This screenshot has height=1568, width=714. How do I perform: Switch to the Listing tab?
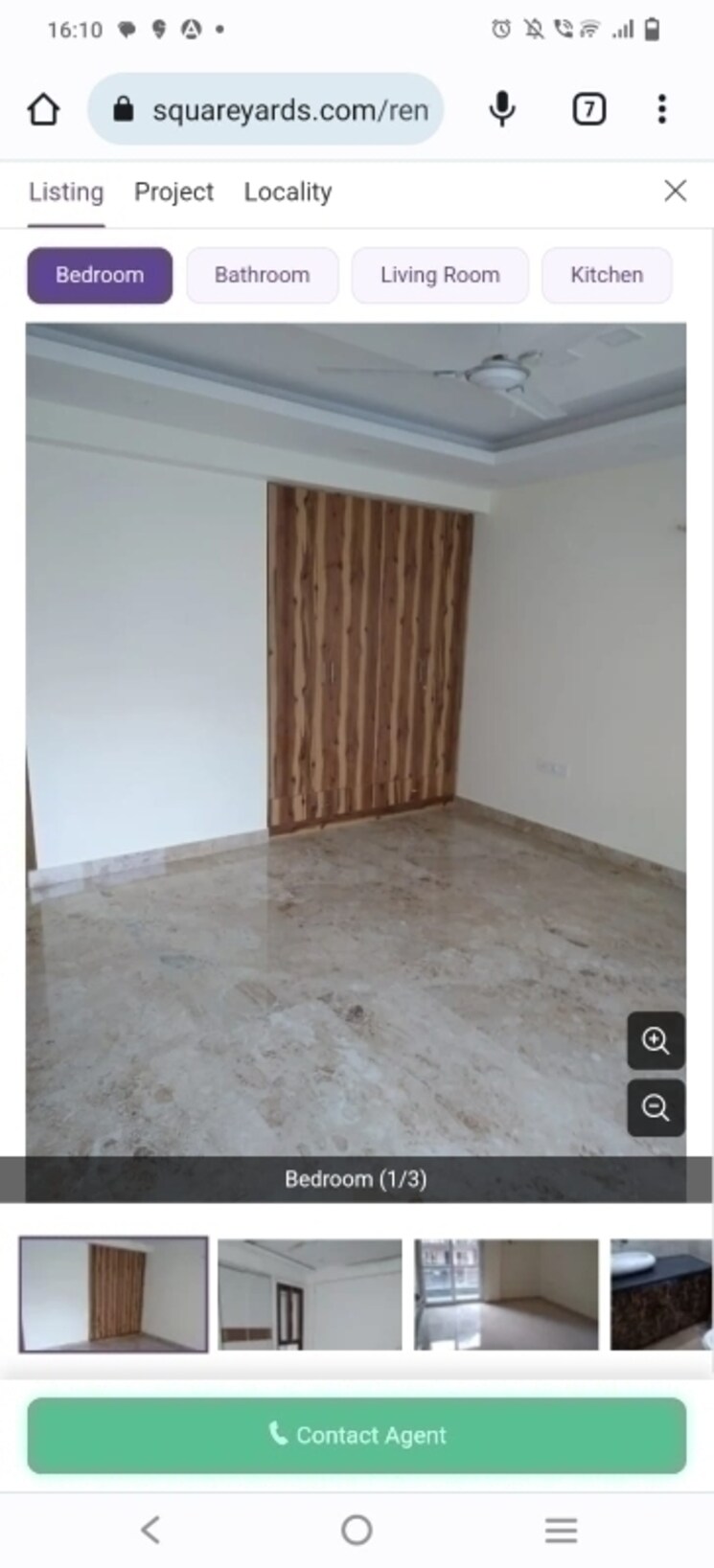pos(65,193)
